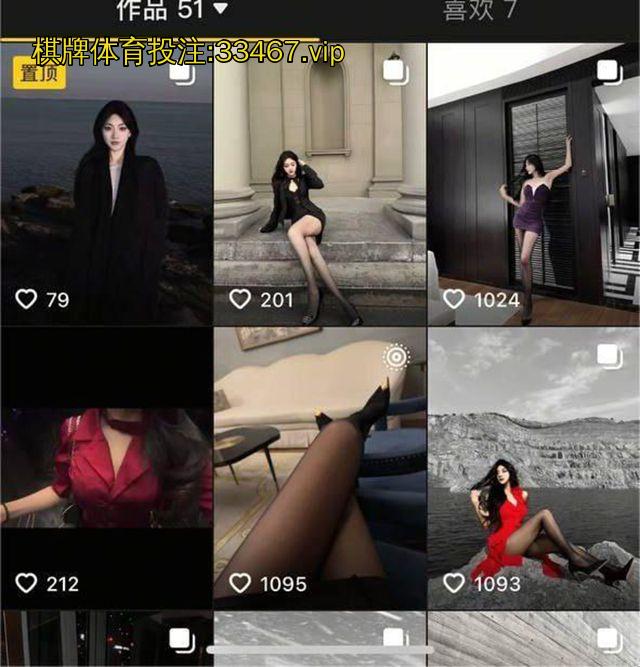This screenshot has width=640, height=667.
Task: Open the post with 1095 likes
Action: pos(320,470)
